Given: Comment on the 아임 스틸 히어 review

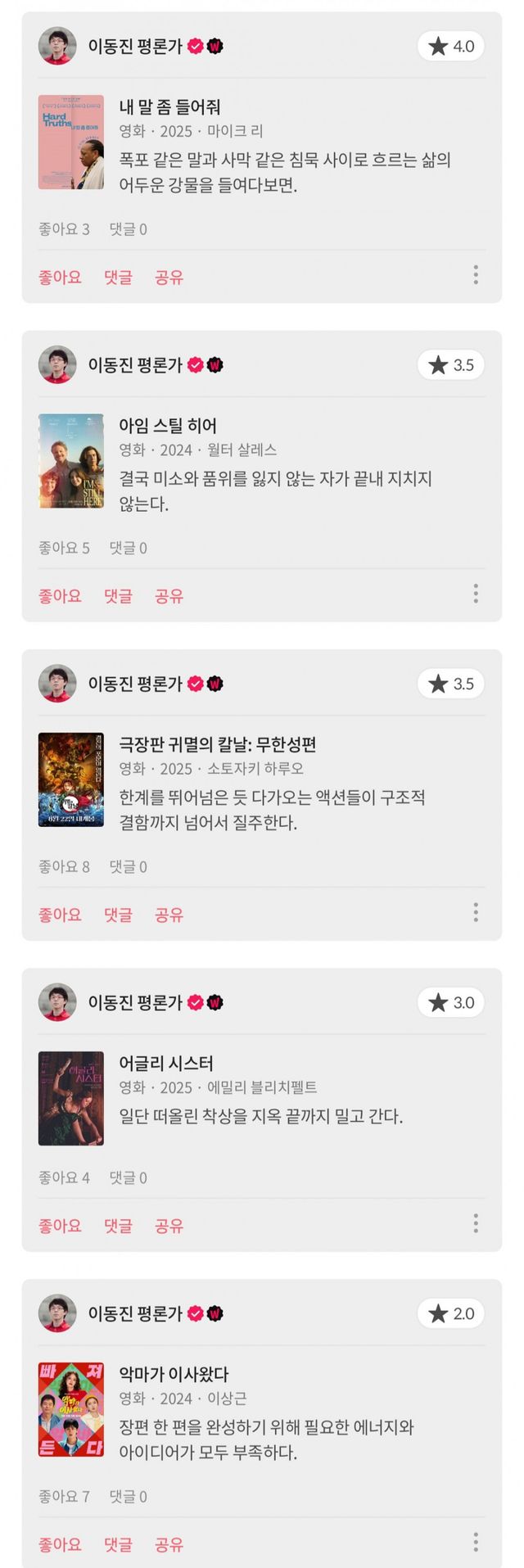Looking at the screenshot, I should 118,596.
